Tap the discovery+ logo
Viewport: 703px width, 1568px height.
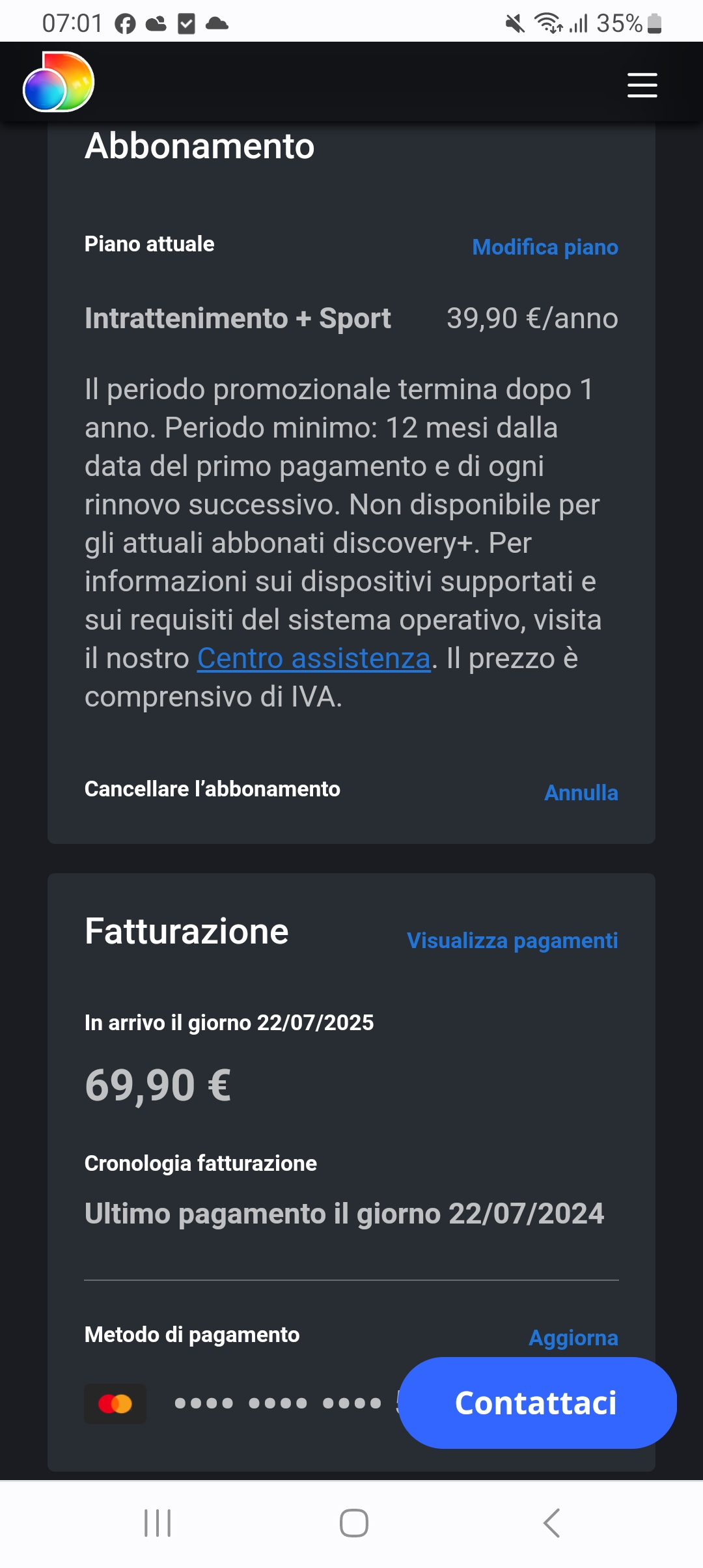[59, 81]
